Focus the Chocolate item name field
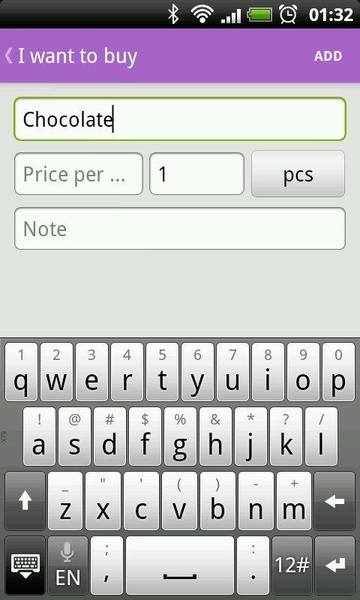This screenshot has width=360, height=600. point(180,119)
